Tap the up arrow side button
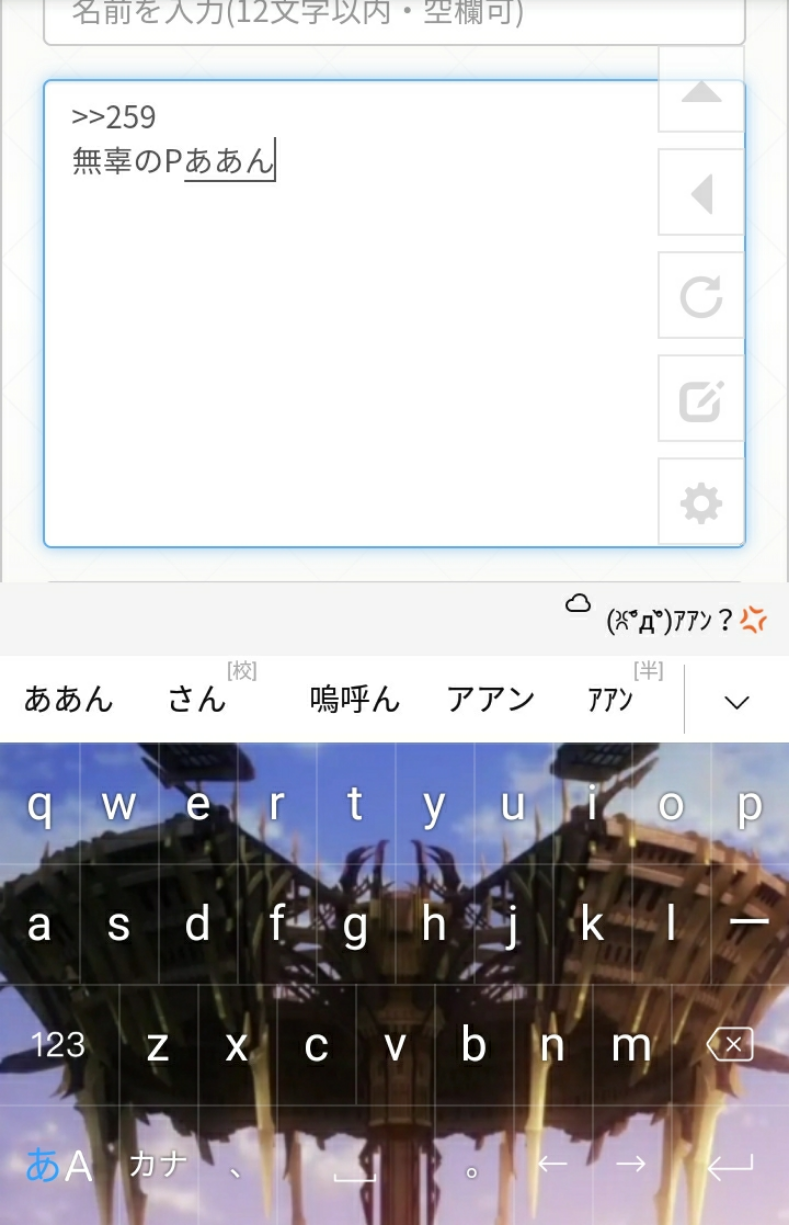The width and height of the screenshot is (789, 1225). coord(701,92)
